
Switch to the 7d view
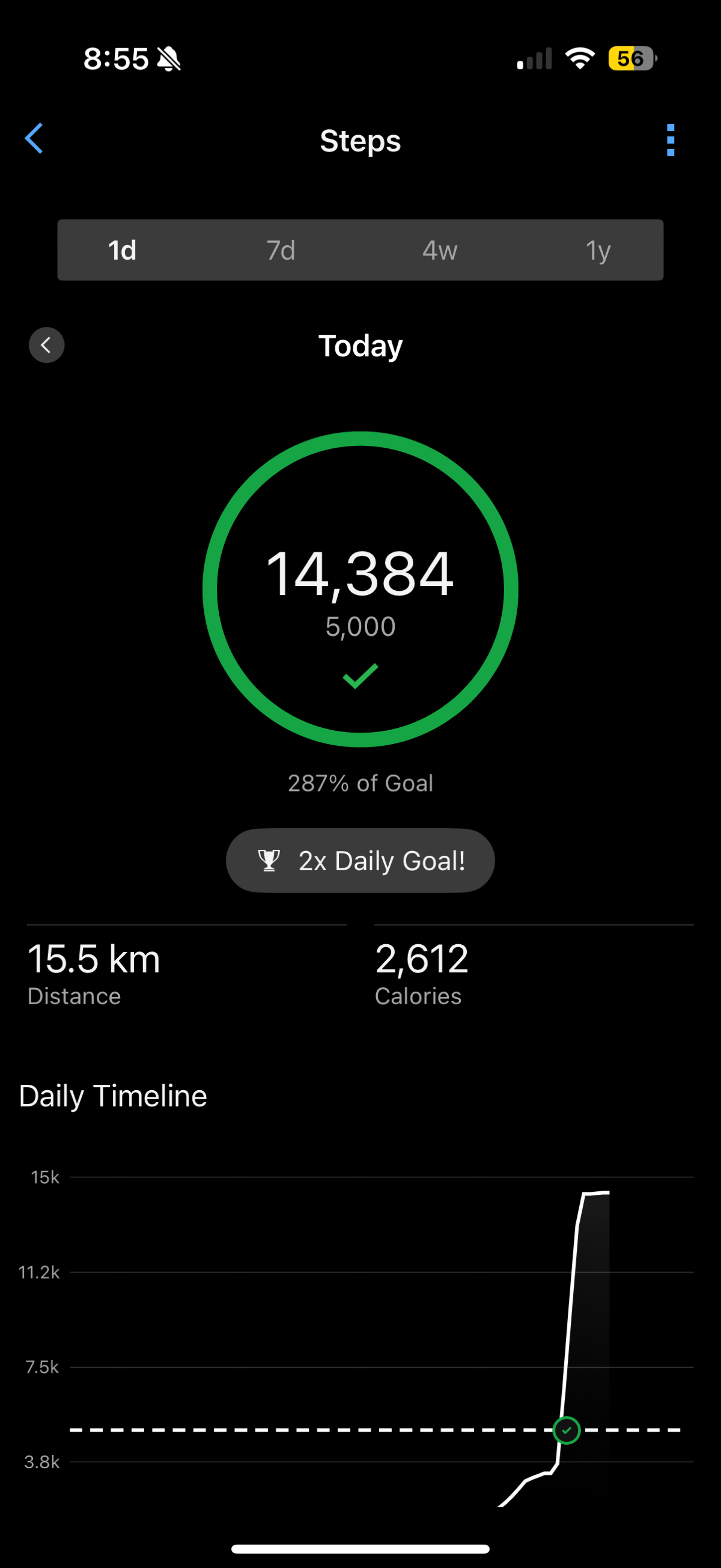pos(281,250)
